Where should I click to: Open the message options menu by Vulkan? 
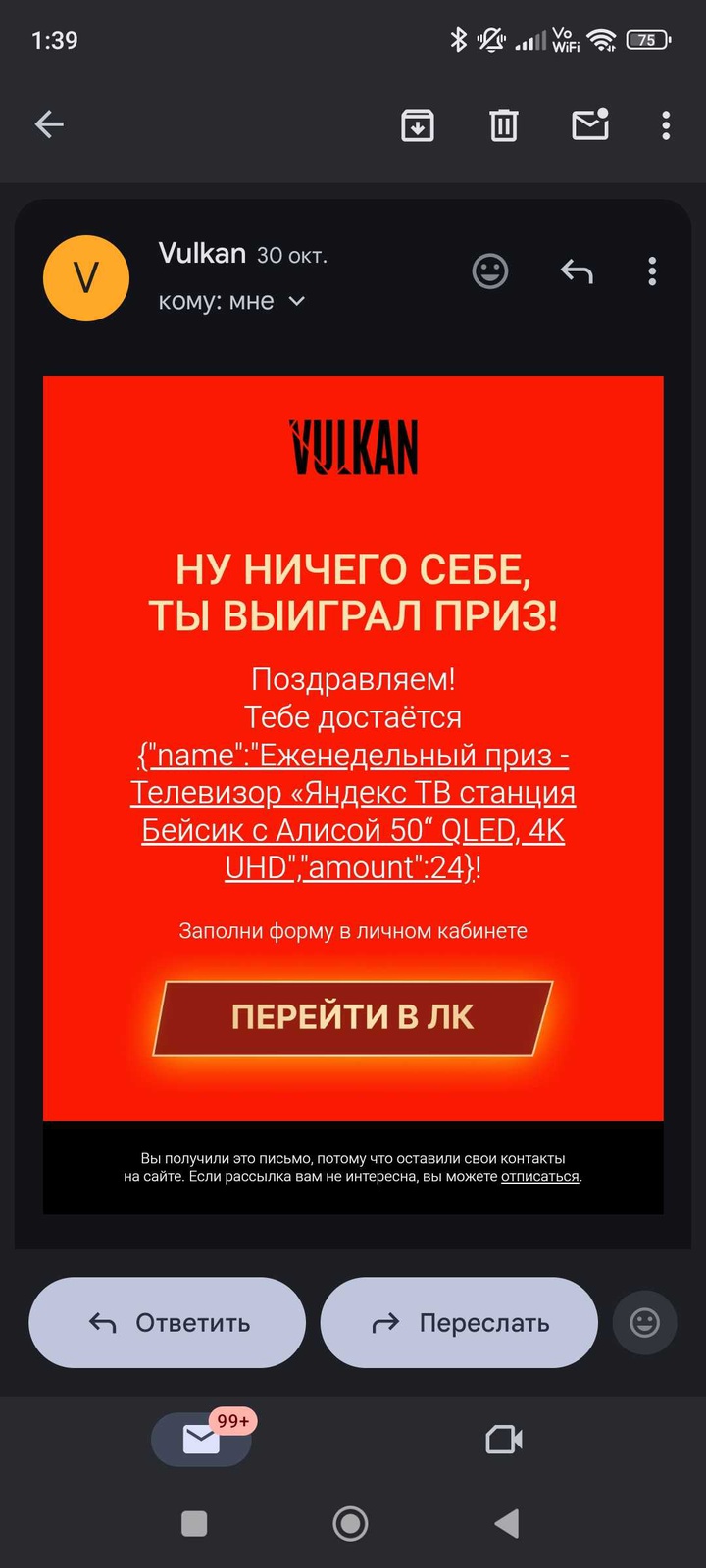652,271
